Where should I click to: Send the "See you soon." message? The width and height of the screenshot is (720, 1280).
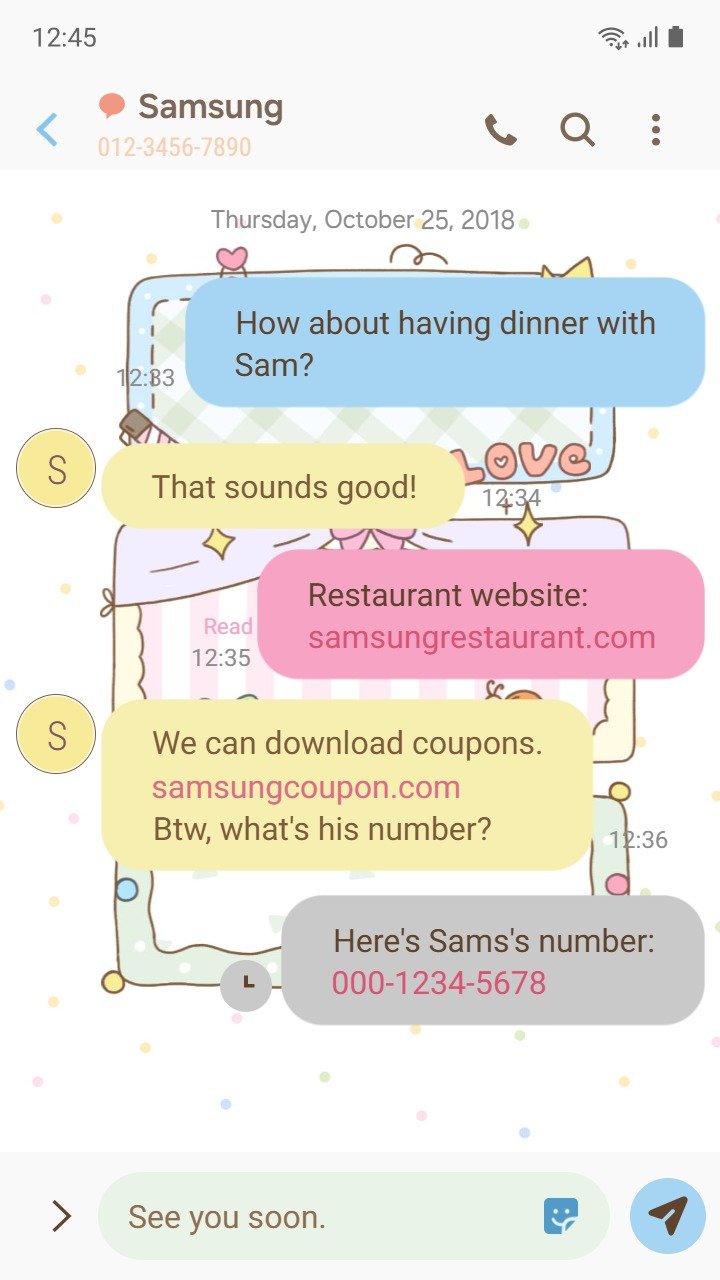coord(668,1216)
